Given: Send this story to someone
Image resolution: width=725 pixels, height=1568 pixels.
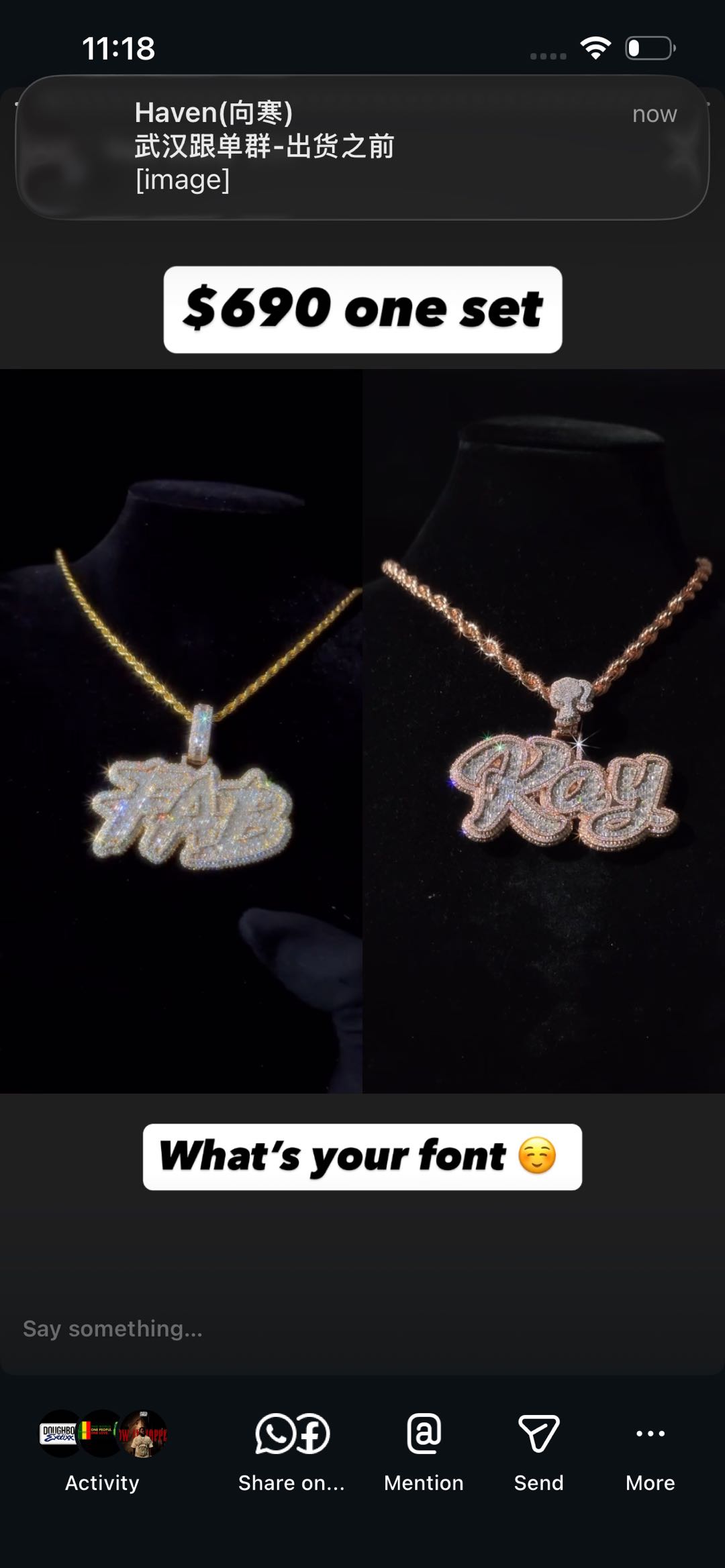Looking at the screenshot, I should point(538,1449).
